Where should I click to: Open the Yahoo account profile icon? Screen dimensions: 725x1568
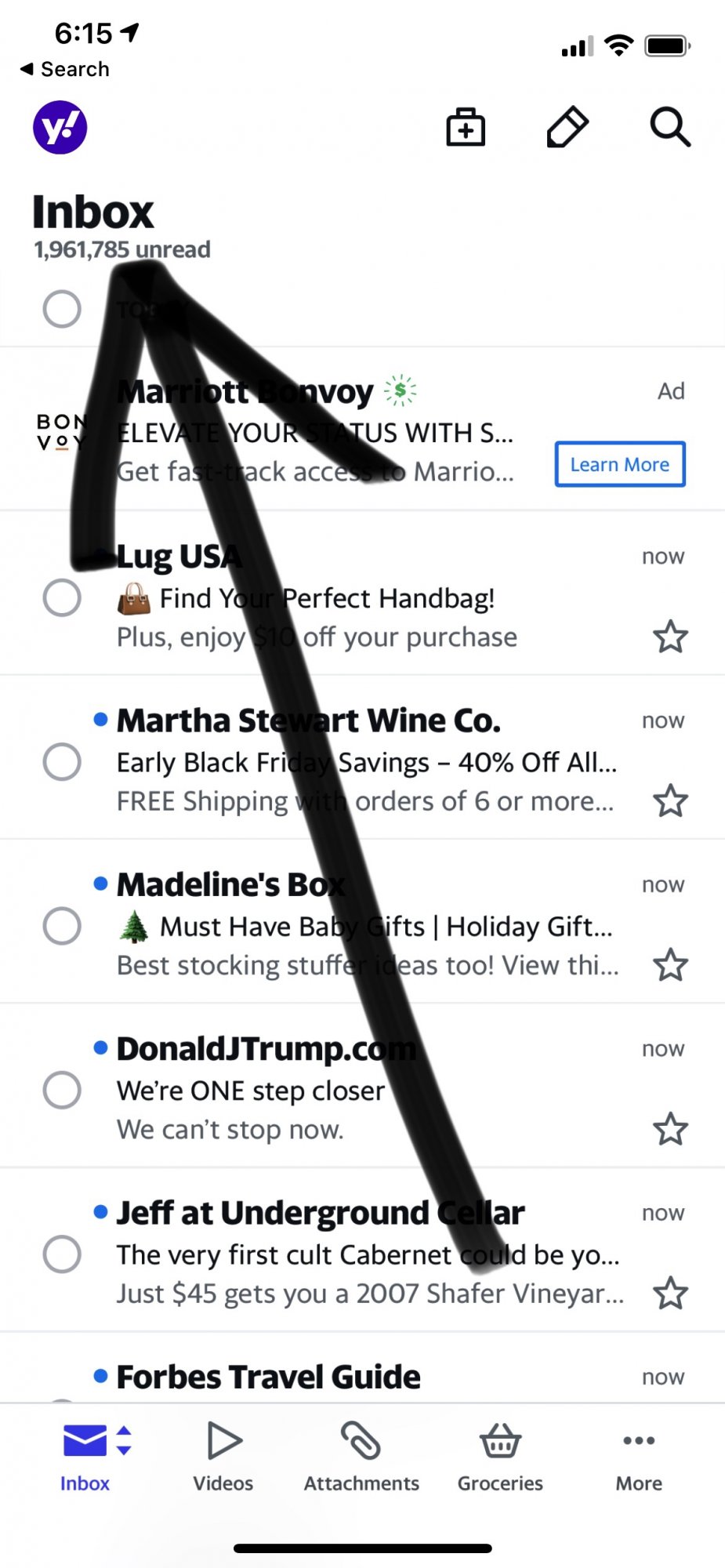[x=60, y=127]
